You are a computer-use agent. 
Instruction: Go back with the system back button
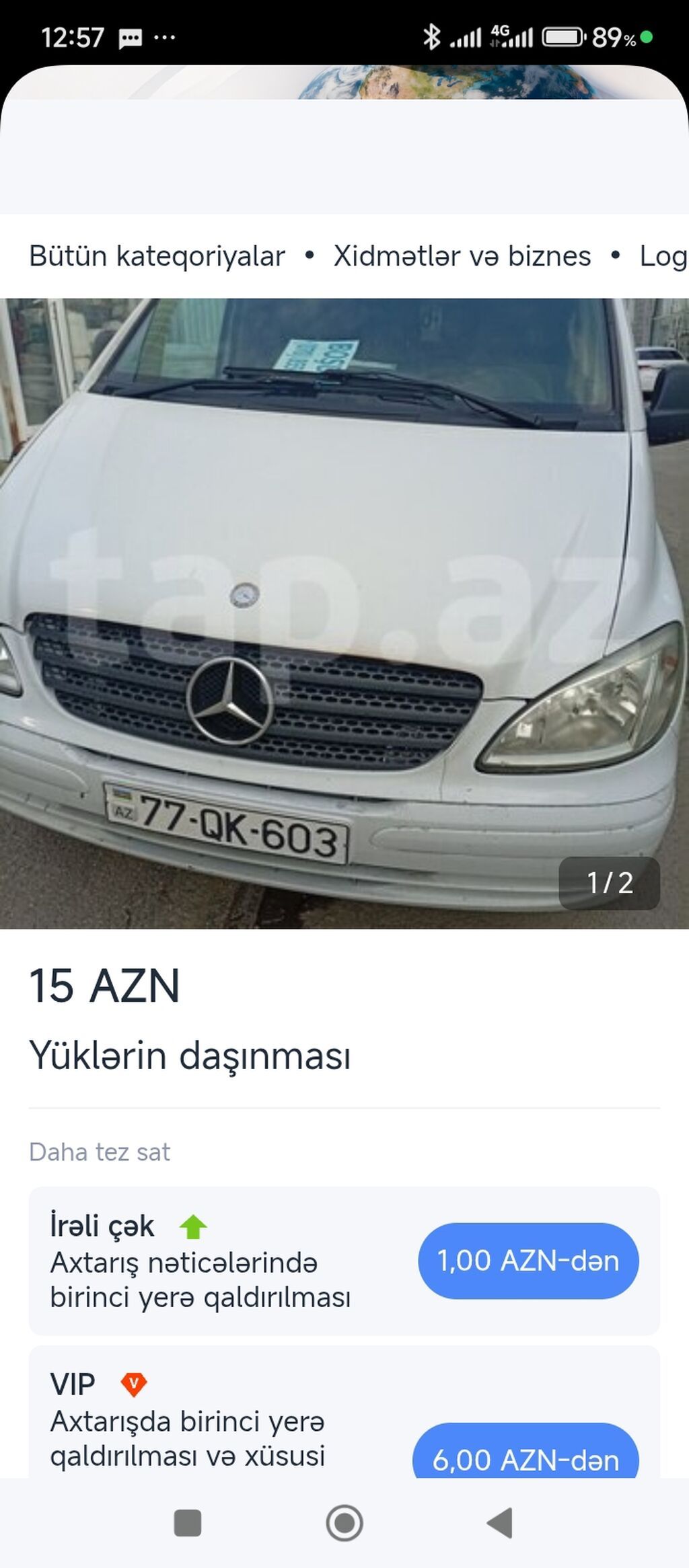(500, 1523)
